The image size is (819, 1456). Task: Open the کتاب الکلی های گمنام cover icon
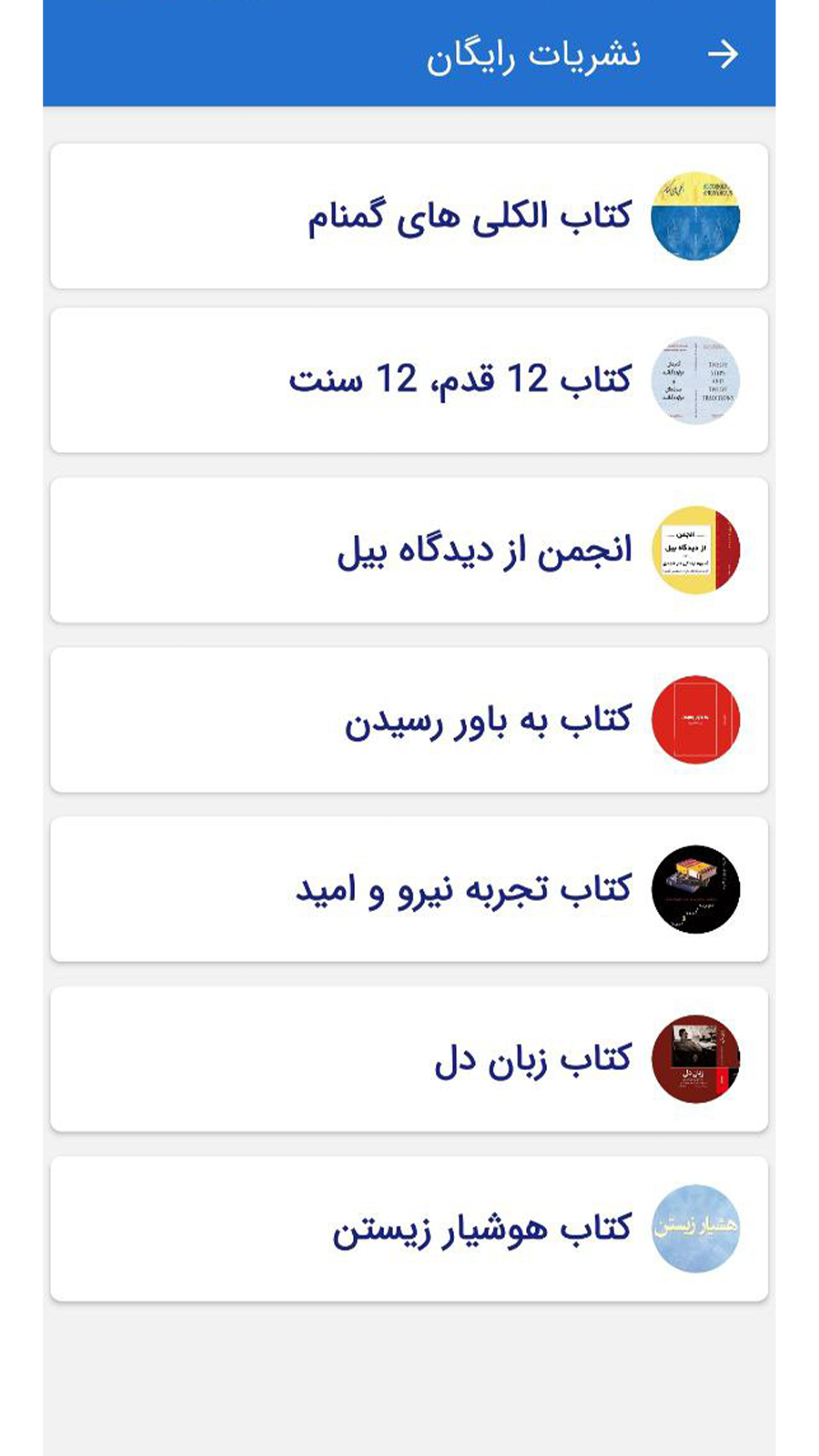click(696, 215)
